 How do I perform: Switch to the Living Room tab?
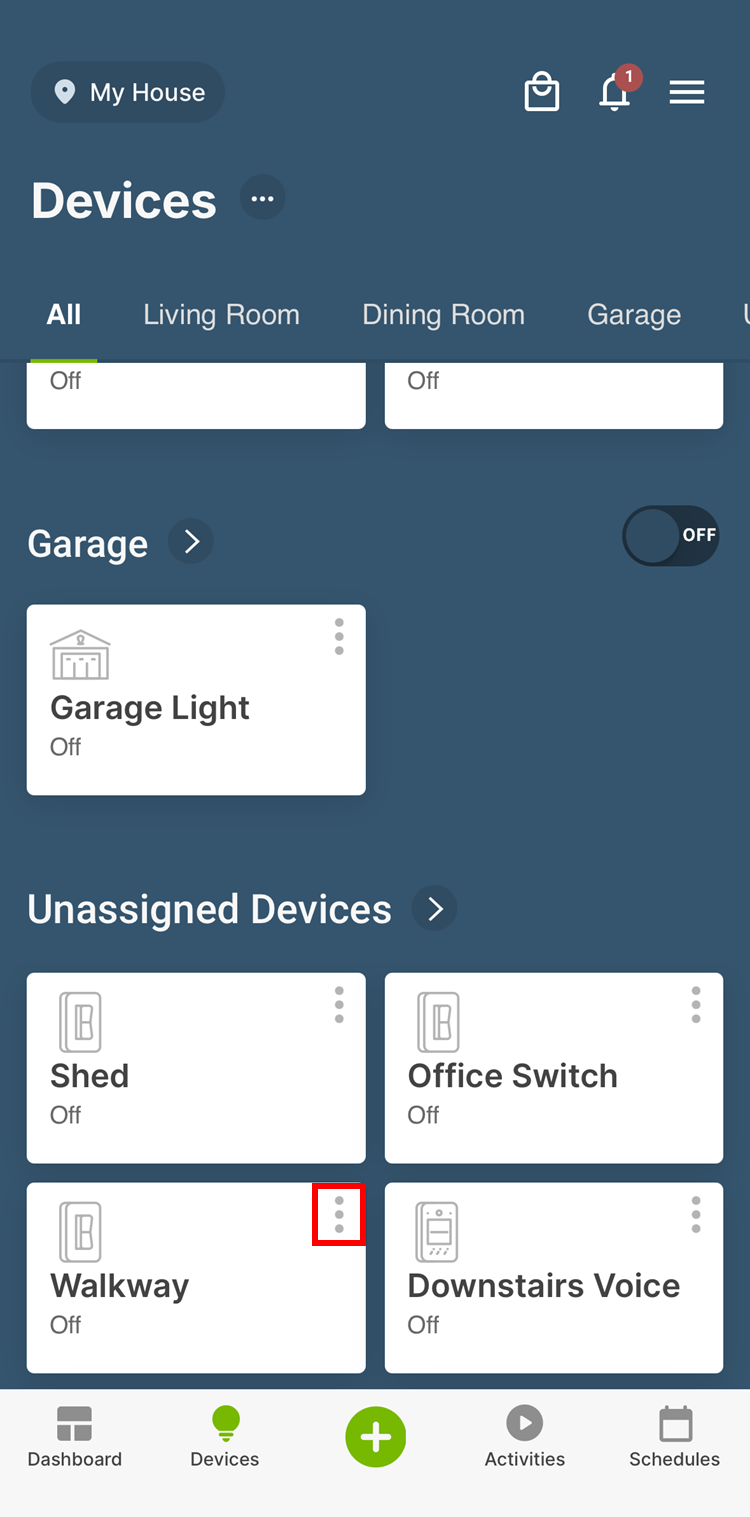(x=221, y=314)
